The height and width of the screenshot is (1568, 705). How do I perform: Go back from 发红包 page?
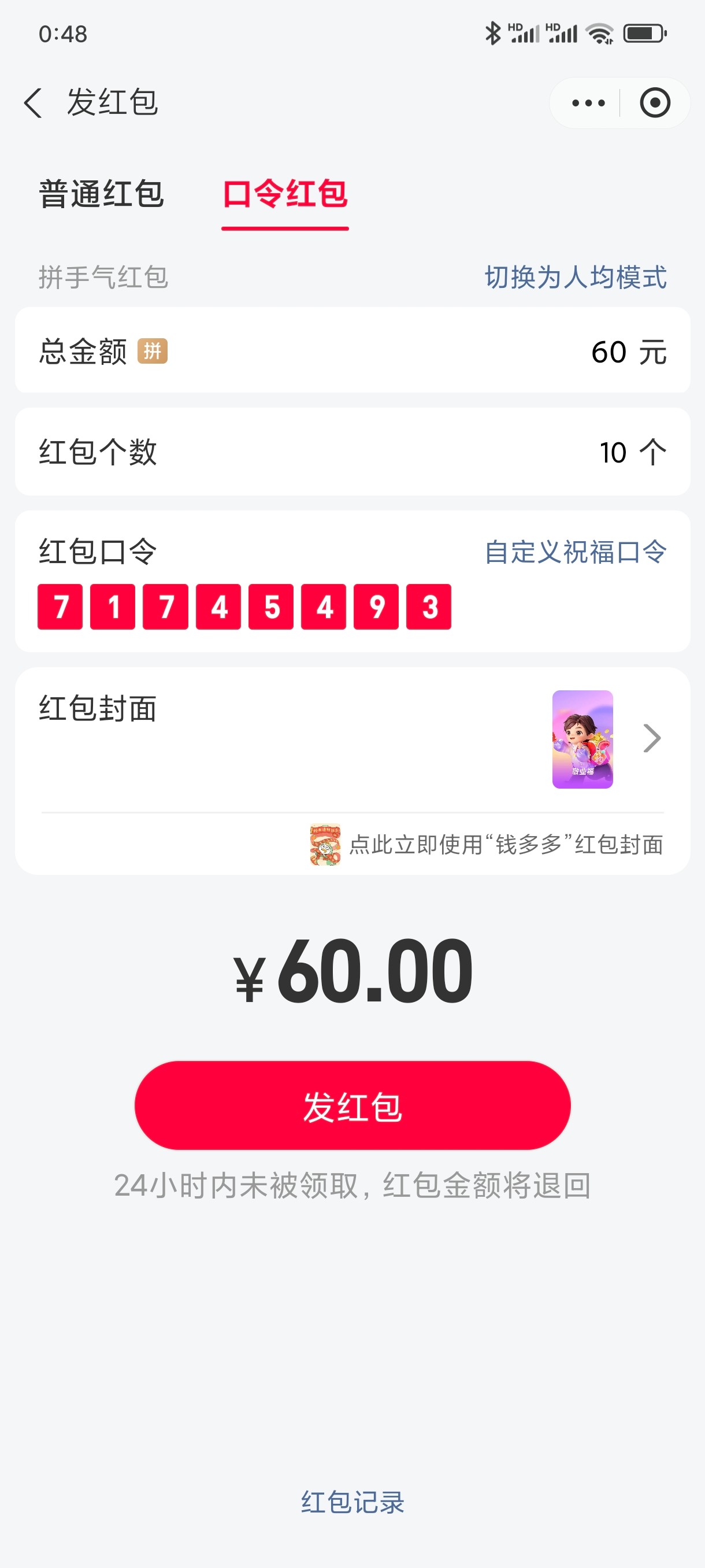[33, 102]
